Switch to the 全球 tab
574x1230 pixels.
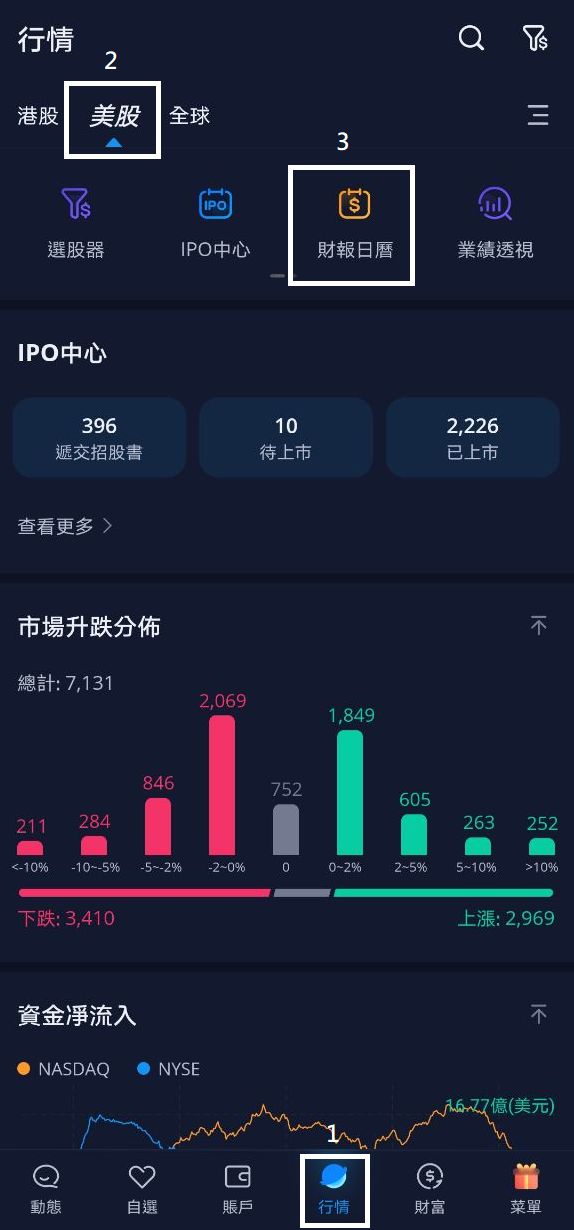pos(190,116)
